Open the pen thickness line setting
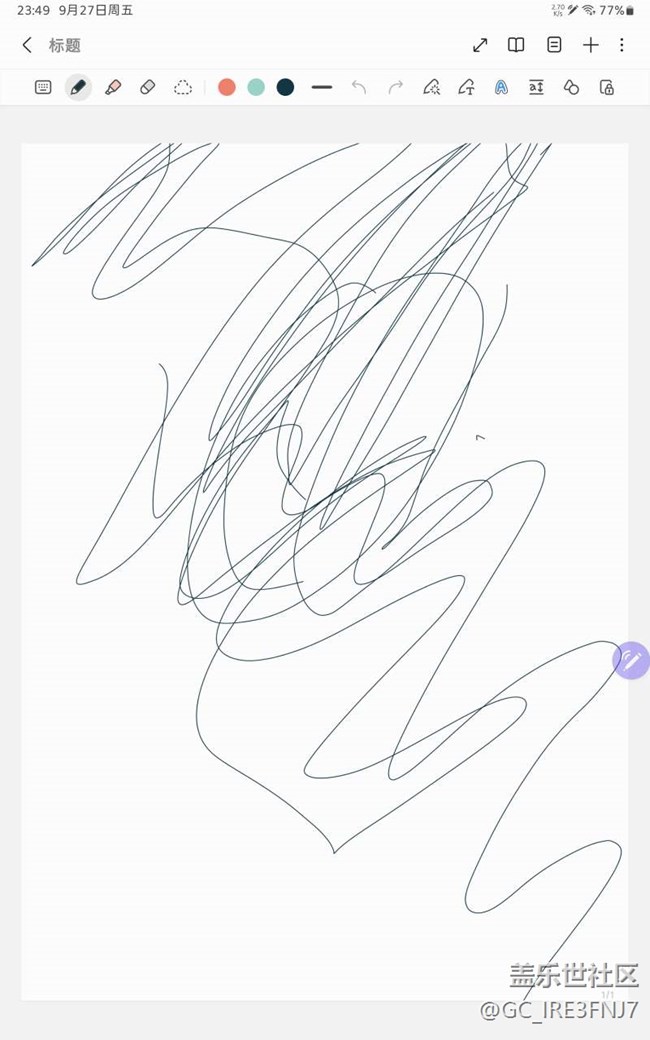650x1040 pixels. click(322, 87)
